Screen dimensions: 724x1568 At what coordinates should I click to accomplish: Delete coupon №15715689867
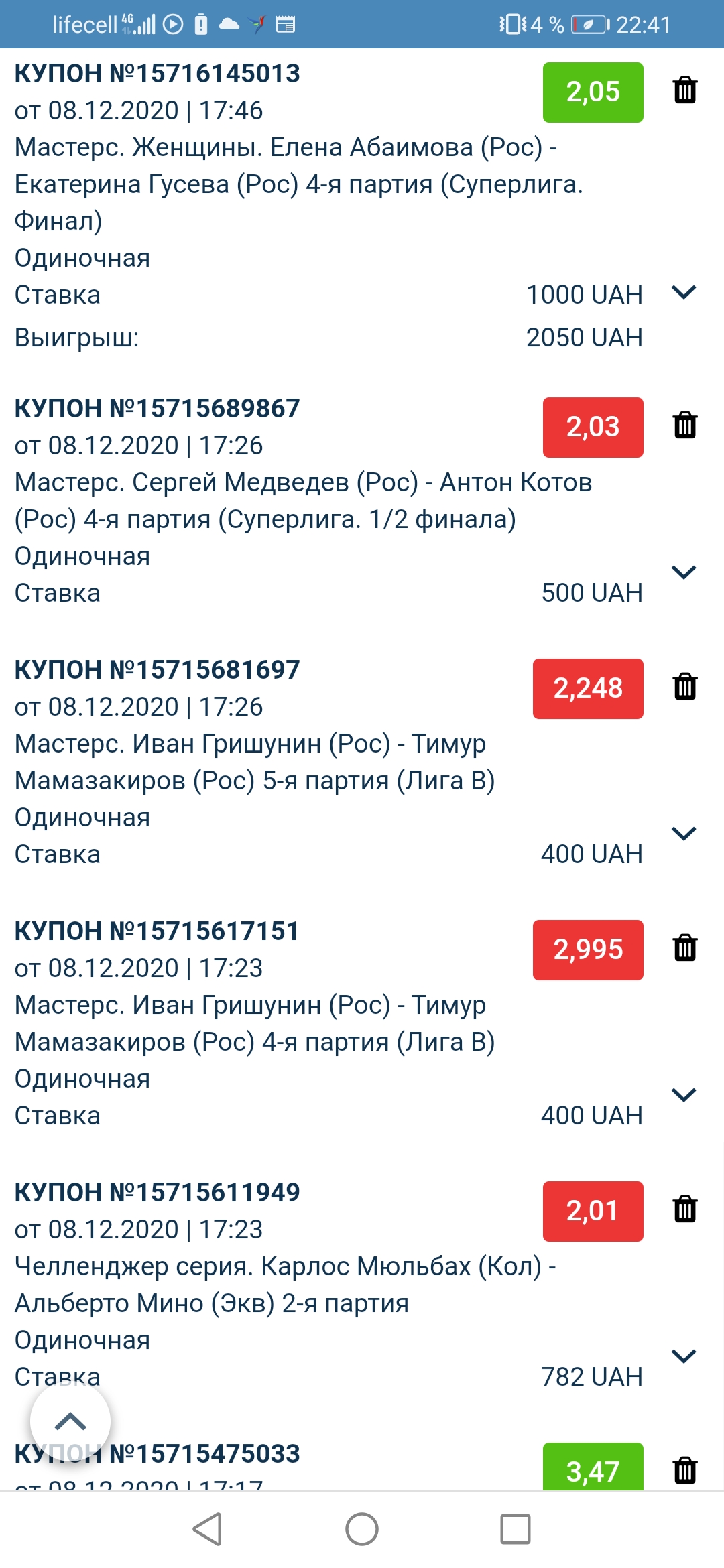(684, 425)
